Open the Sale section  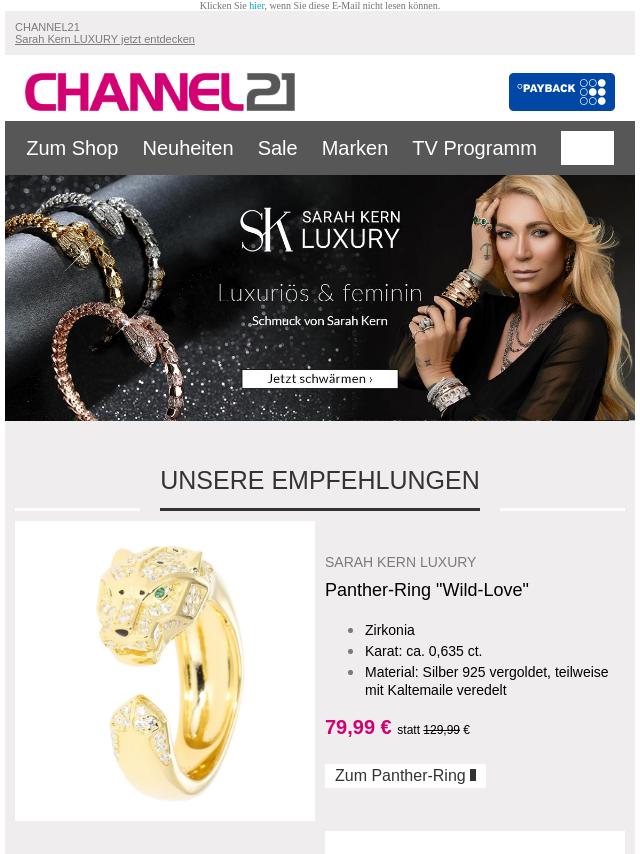(x=277, y=148)
